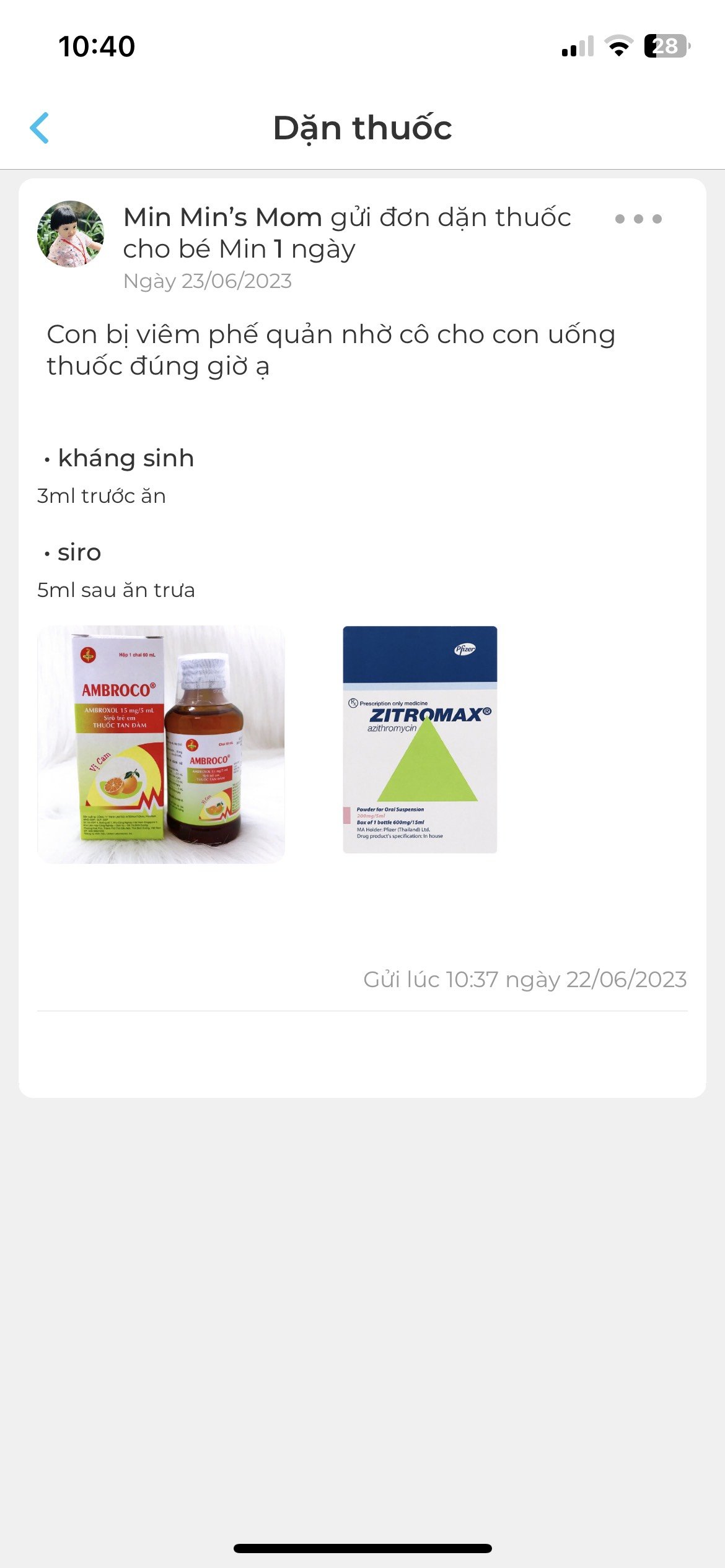Open Min Min's Mom profile picture

pos(71,234)
